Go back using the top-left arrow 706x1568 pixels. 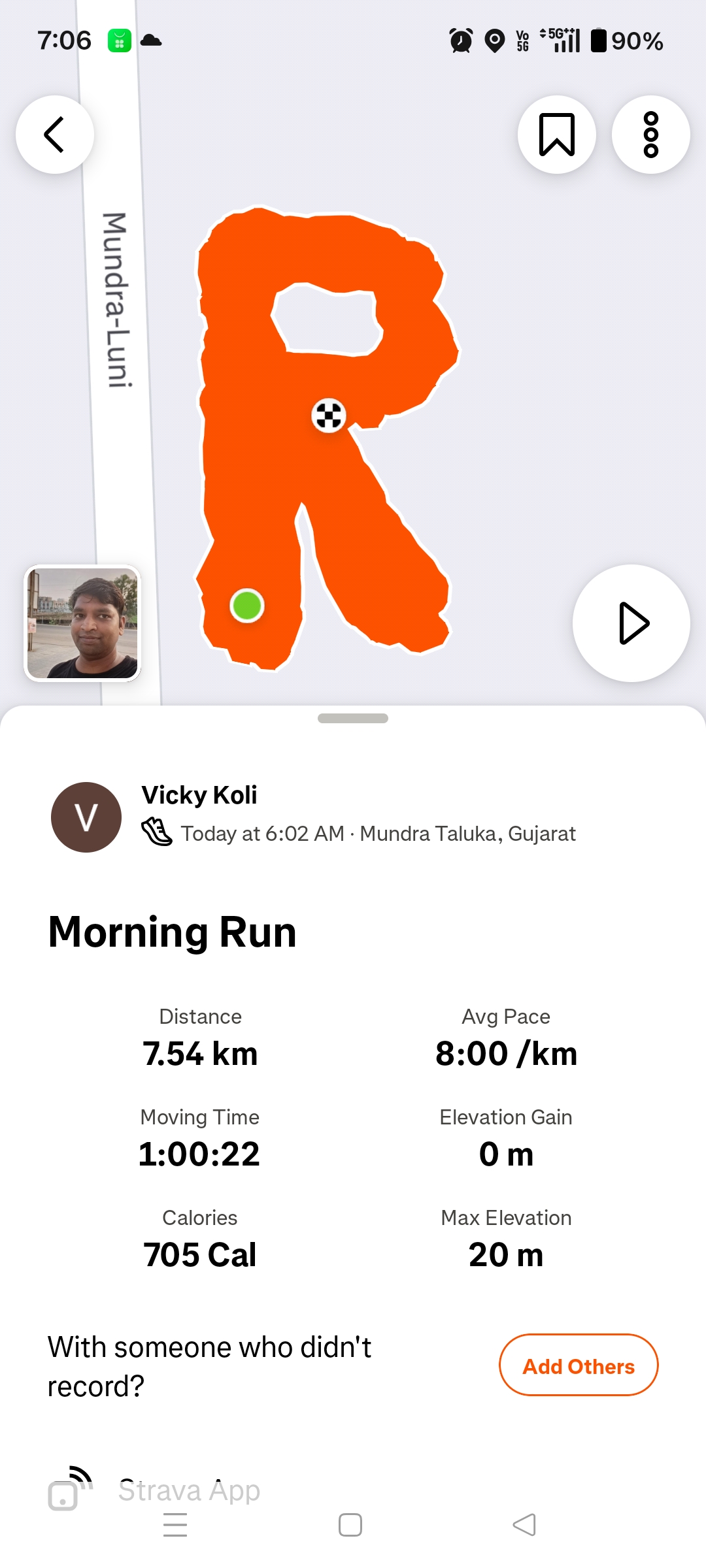tap(55, 135)
